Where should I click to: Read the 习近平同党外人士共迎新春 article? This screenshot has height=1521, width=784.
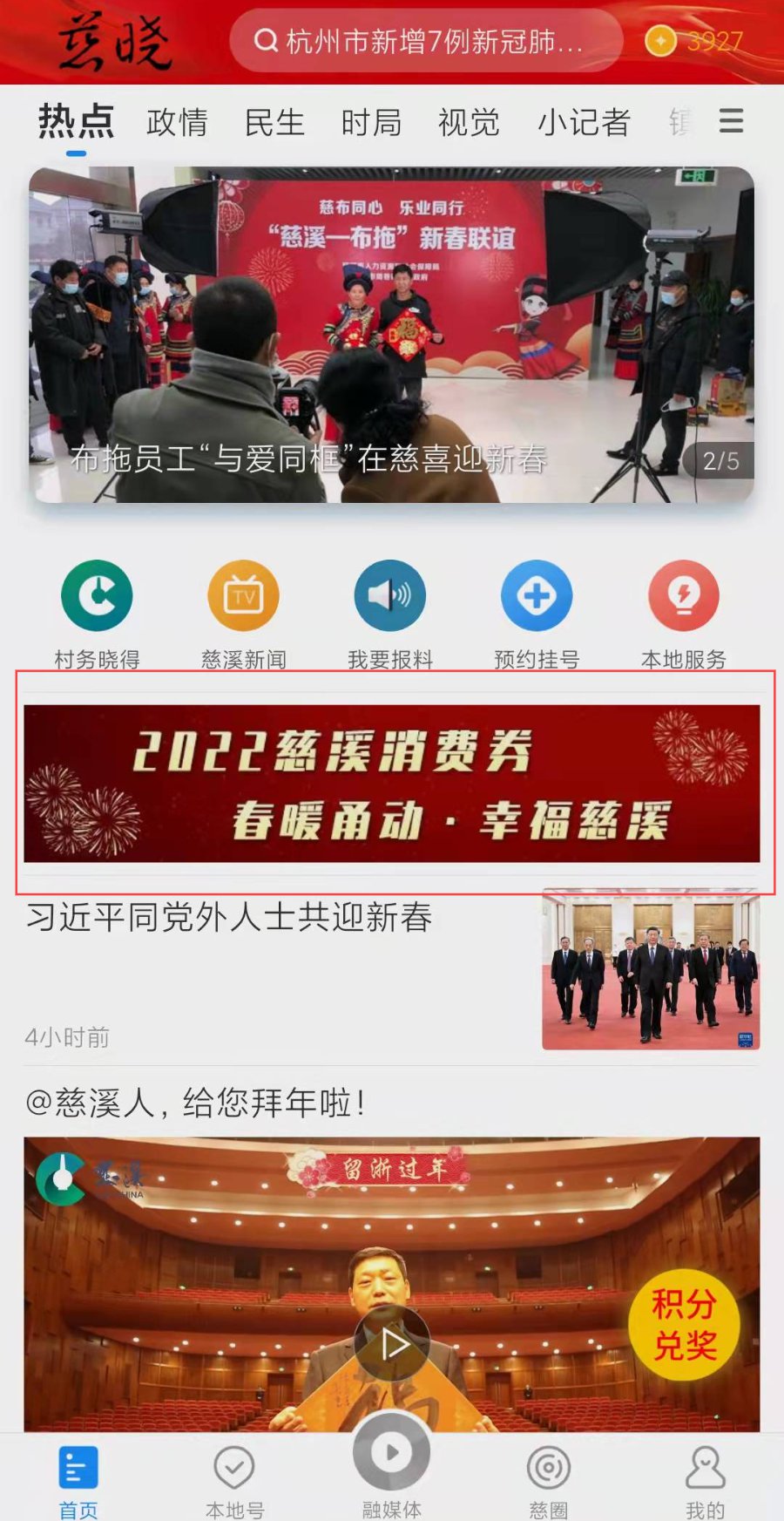point(229,918)
